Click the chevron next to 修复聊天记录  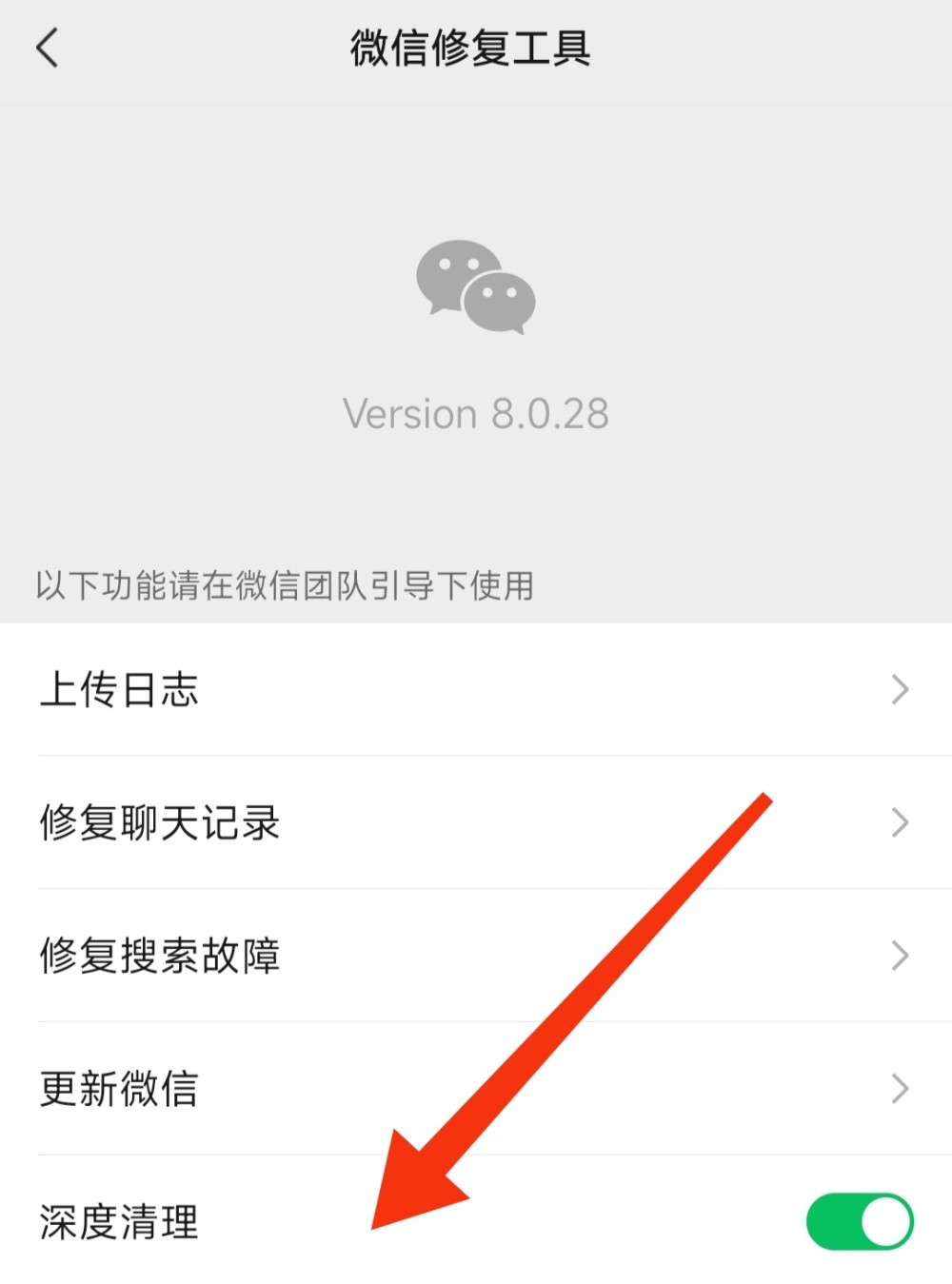[898, 822]
